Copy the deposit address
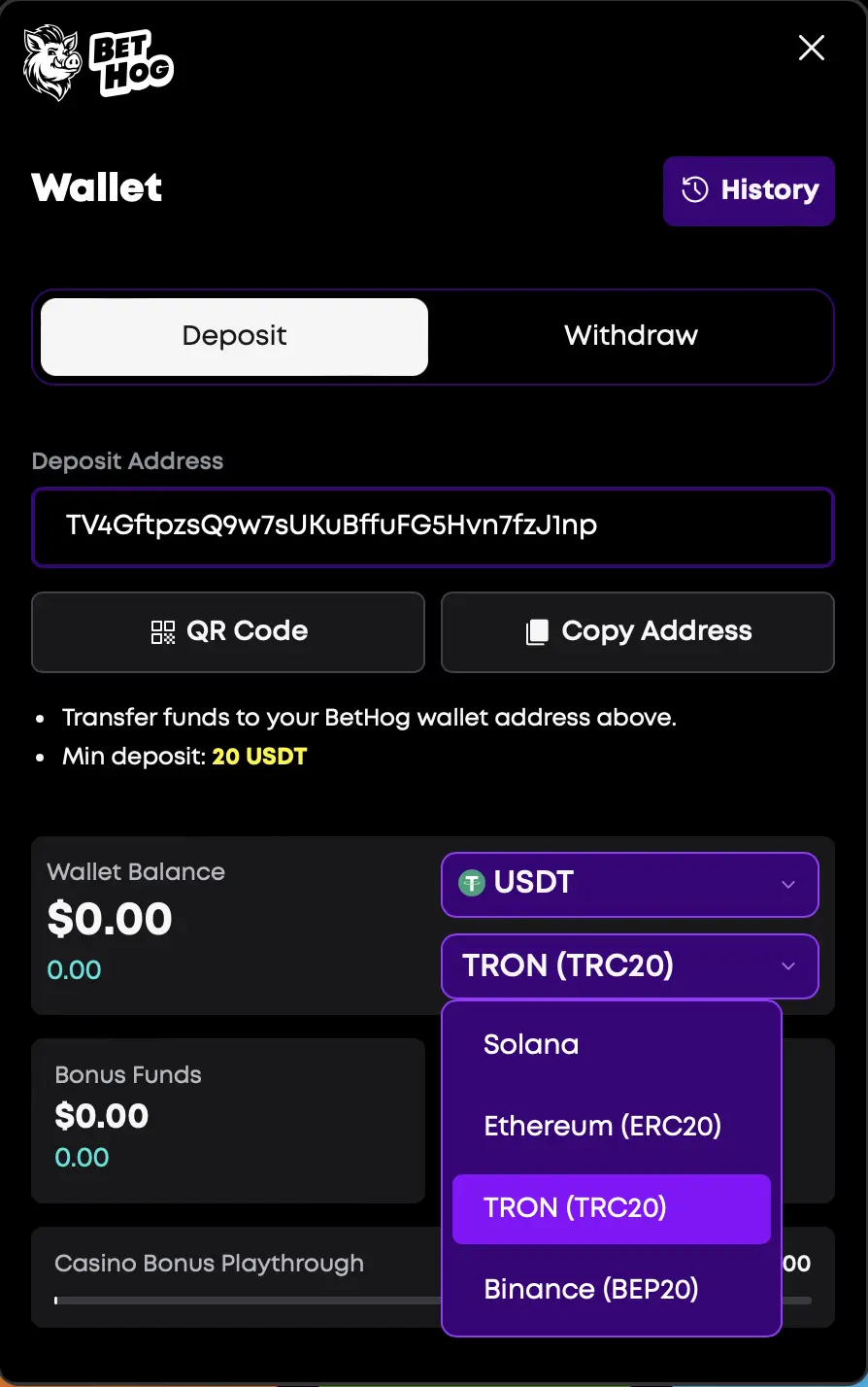 coord(638,631)
